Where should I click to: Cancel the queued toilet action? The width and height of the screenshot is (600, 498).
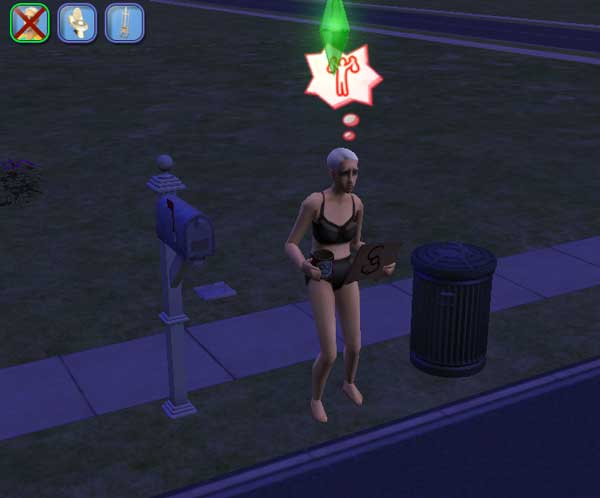point(77,23)
